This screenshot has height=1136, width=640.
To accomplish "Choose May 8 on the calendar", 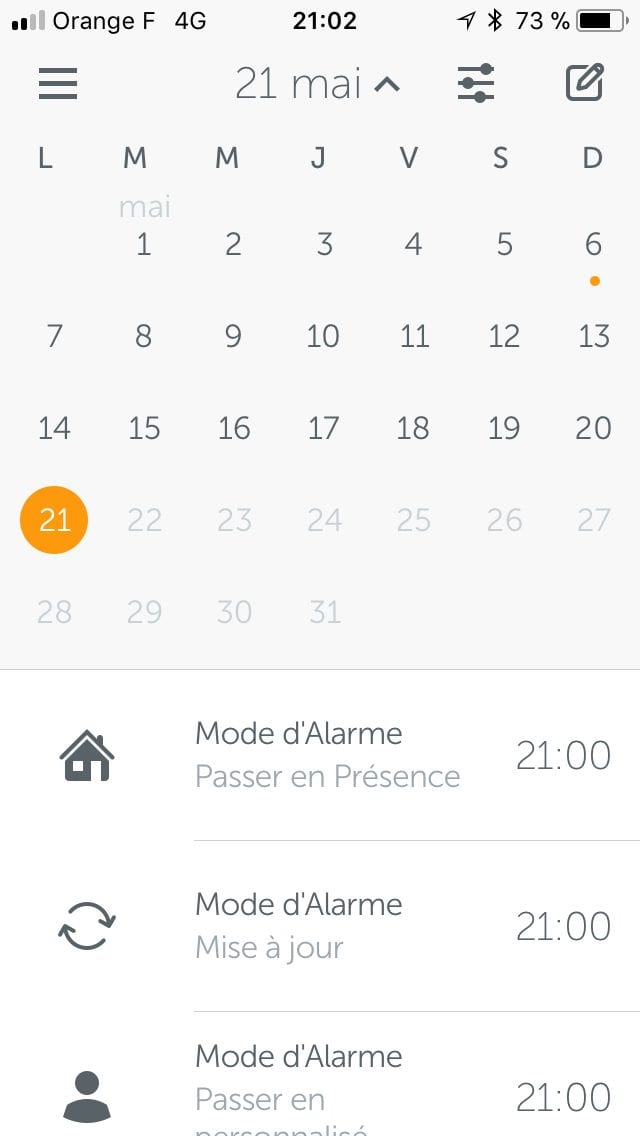I will 144,336.
